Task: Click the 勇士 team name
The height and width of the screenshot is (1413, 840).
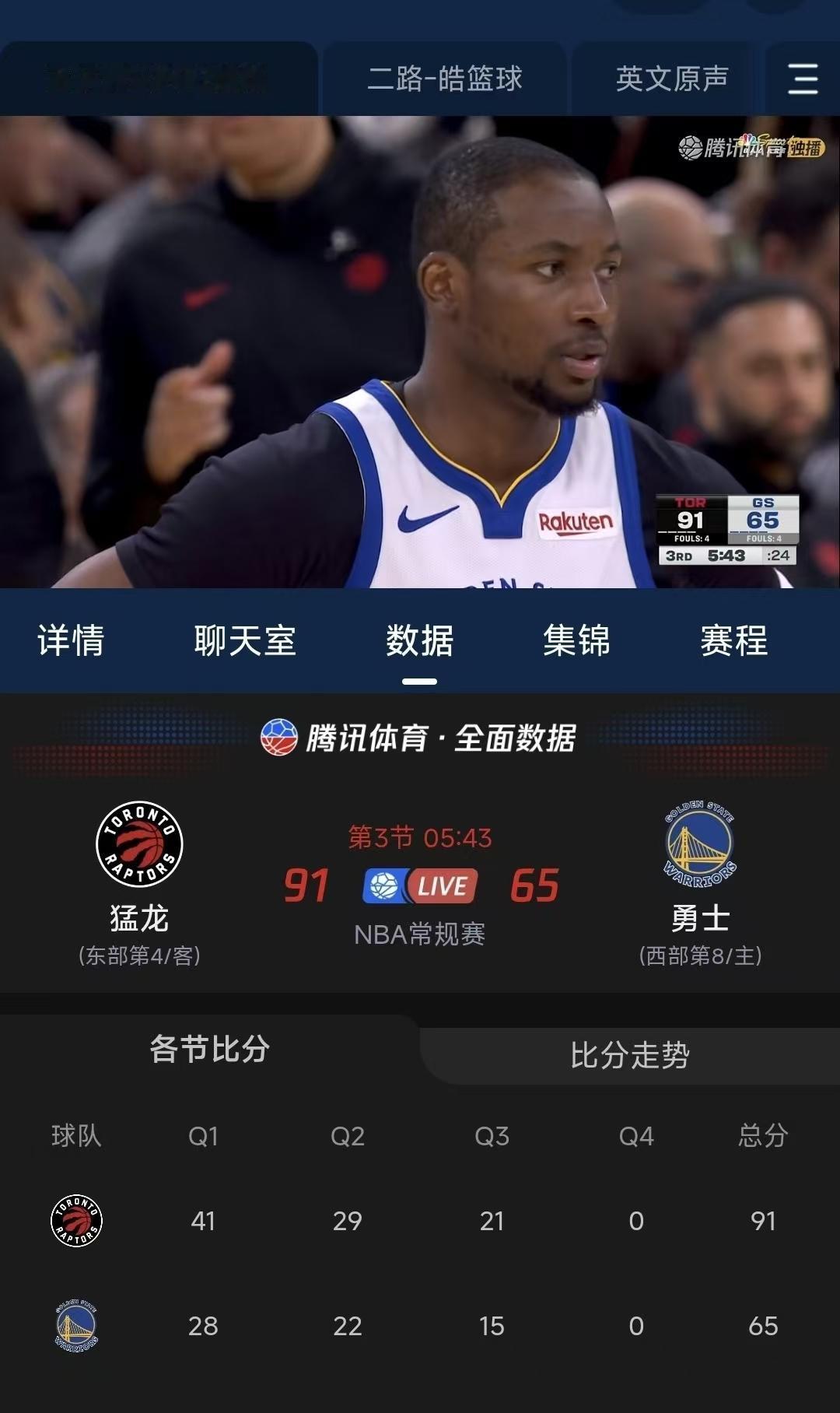Action: [698, 919]
